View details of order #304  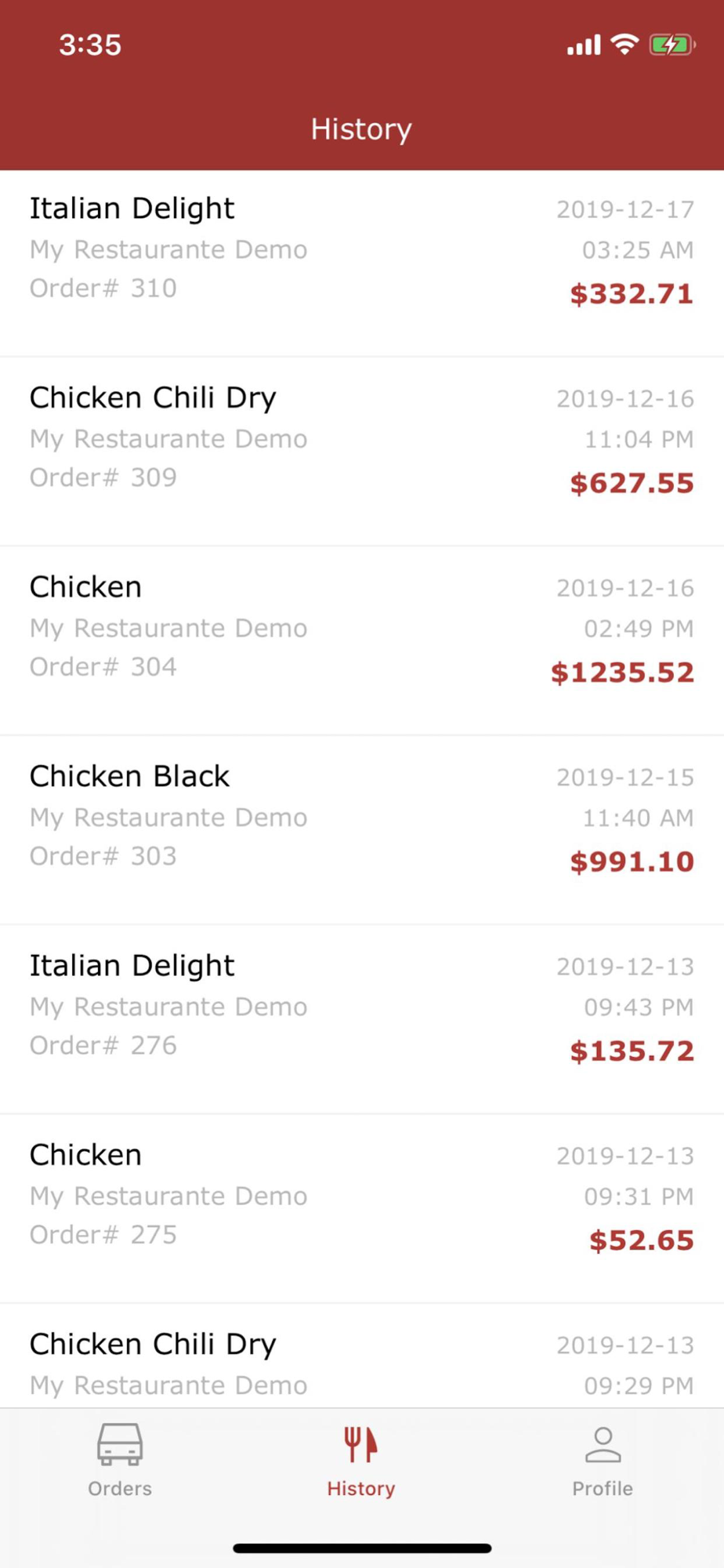(x=362, y=641)
